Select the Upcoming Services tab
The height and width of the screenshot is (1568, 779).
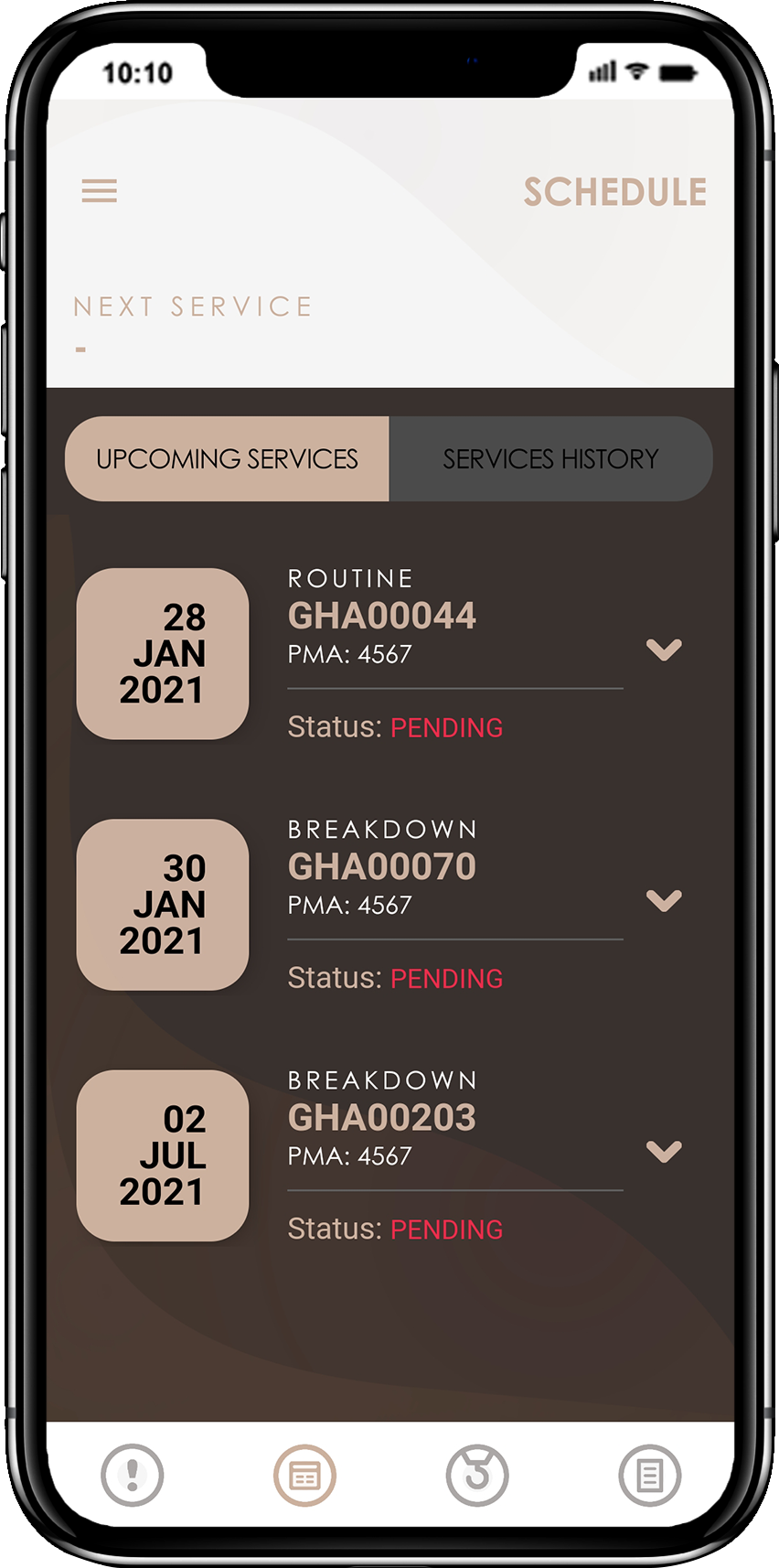point(228,458)
